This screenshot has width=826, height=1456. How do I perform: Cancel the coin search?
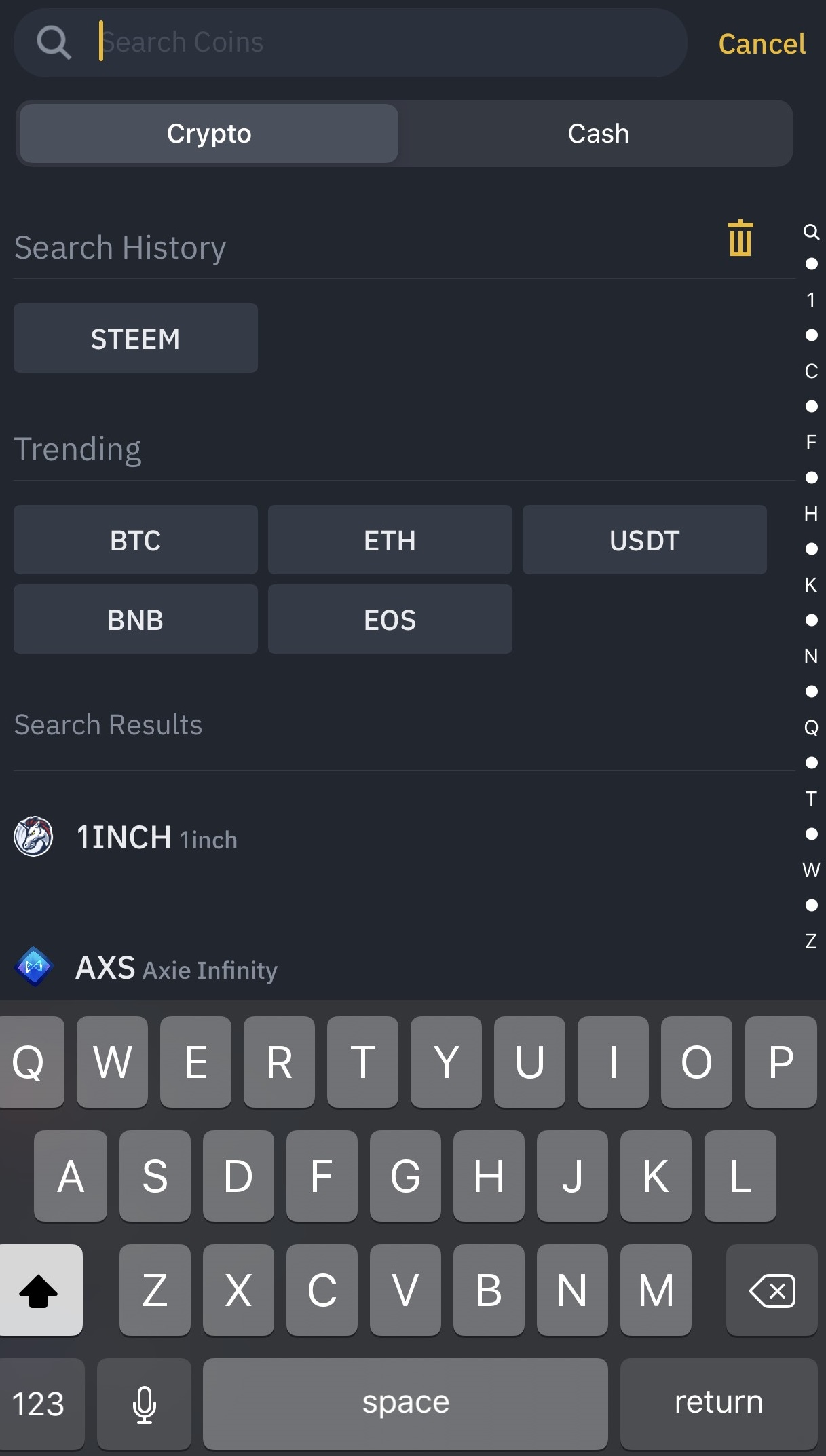(x=762, y=44)
